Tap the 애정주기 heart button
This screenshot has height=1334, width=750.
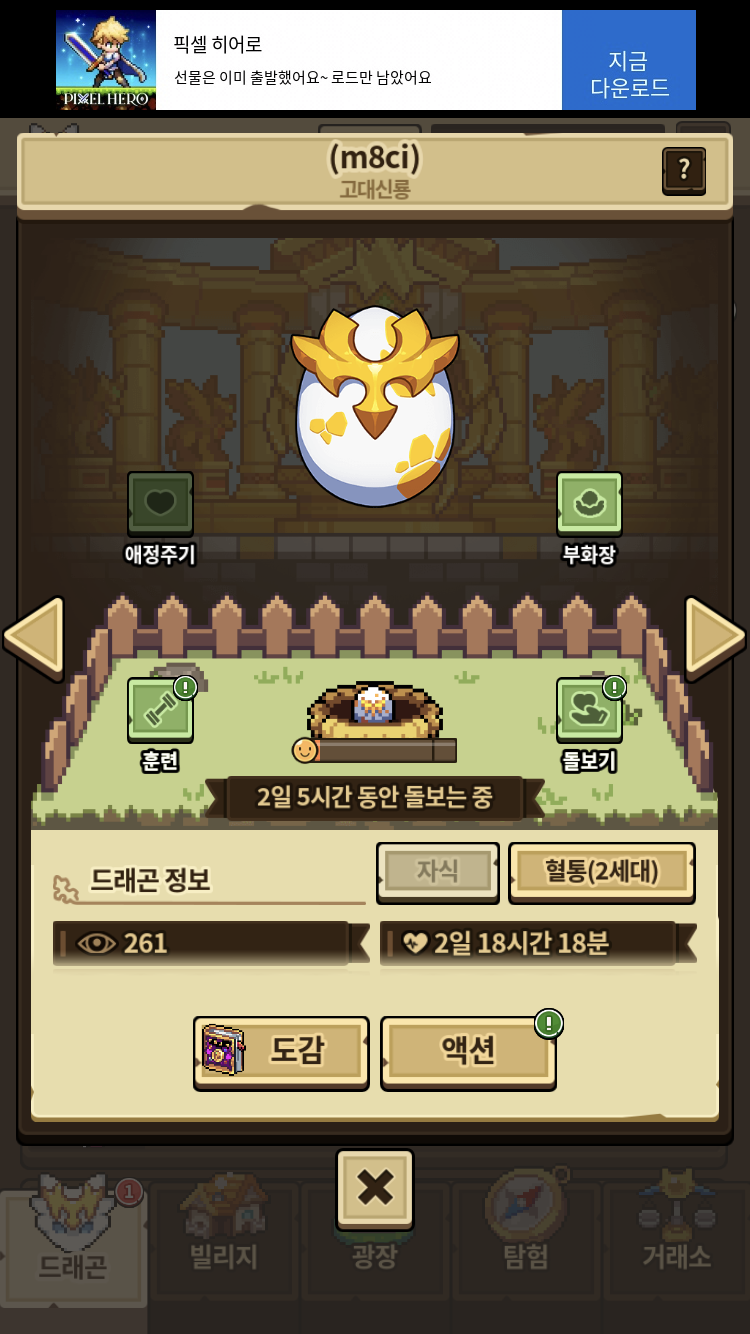click(x=160, y=503)
